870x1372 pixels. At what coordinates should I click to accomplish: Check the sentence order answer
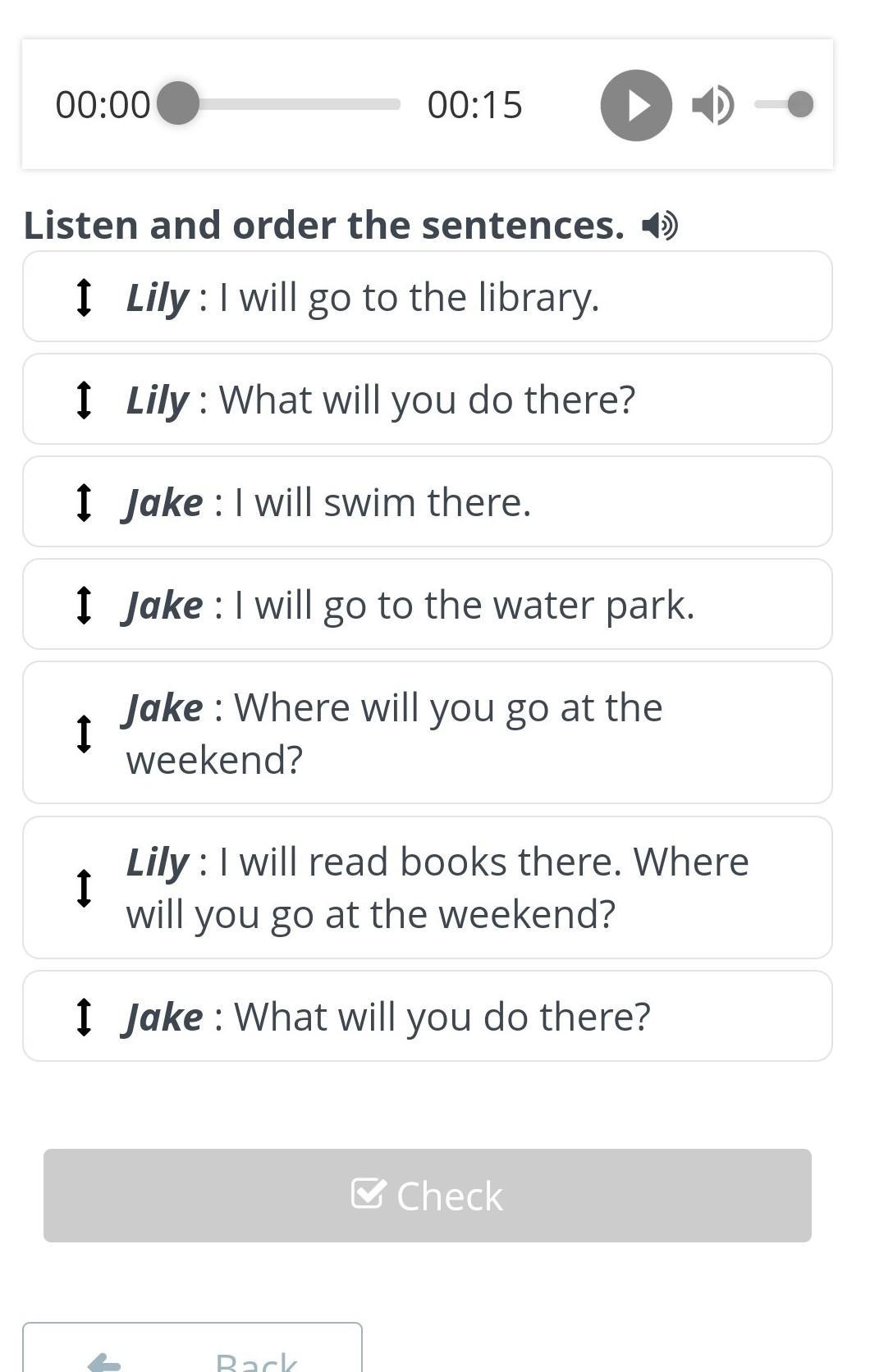427,1196
